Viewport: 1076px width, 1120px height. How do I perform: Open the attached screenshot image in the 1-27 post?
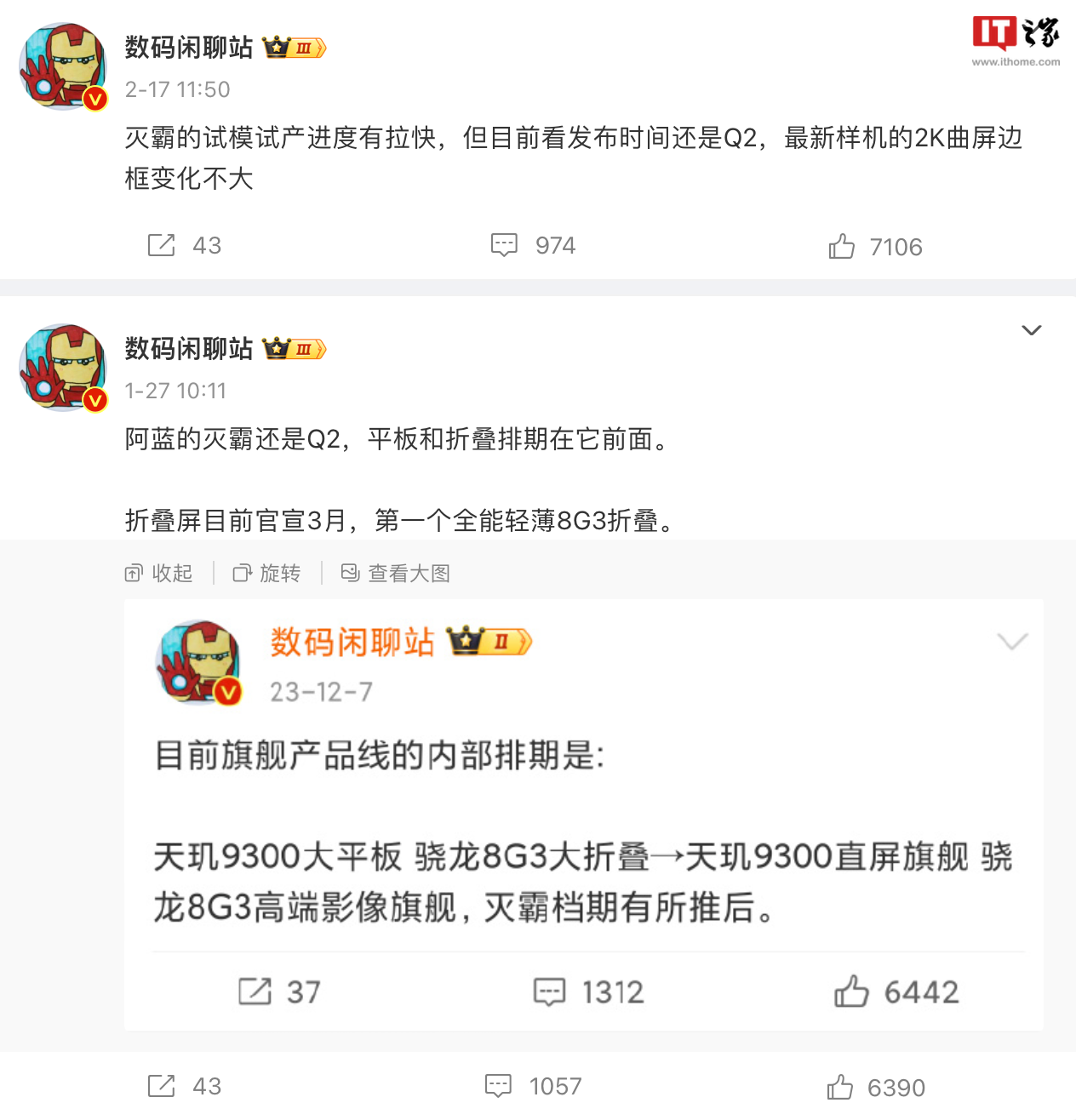click(583, 814)
